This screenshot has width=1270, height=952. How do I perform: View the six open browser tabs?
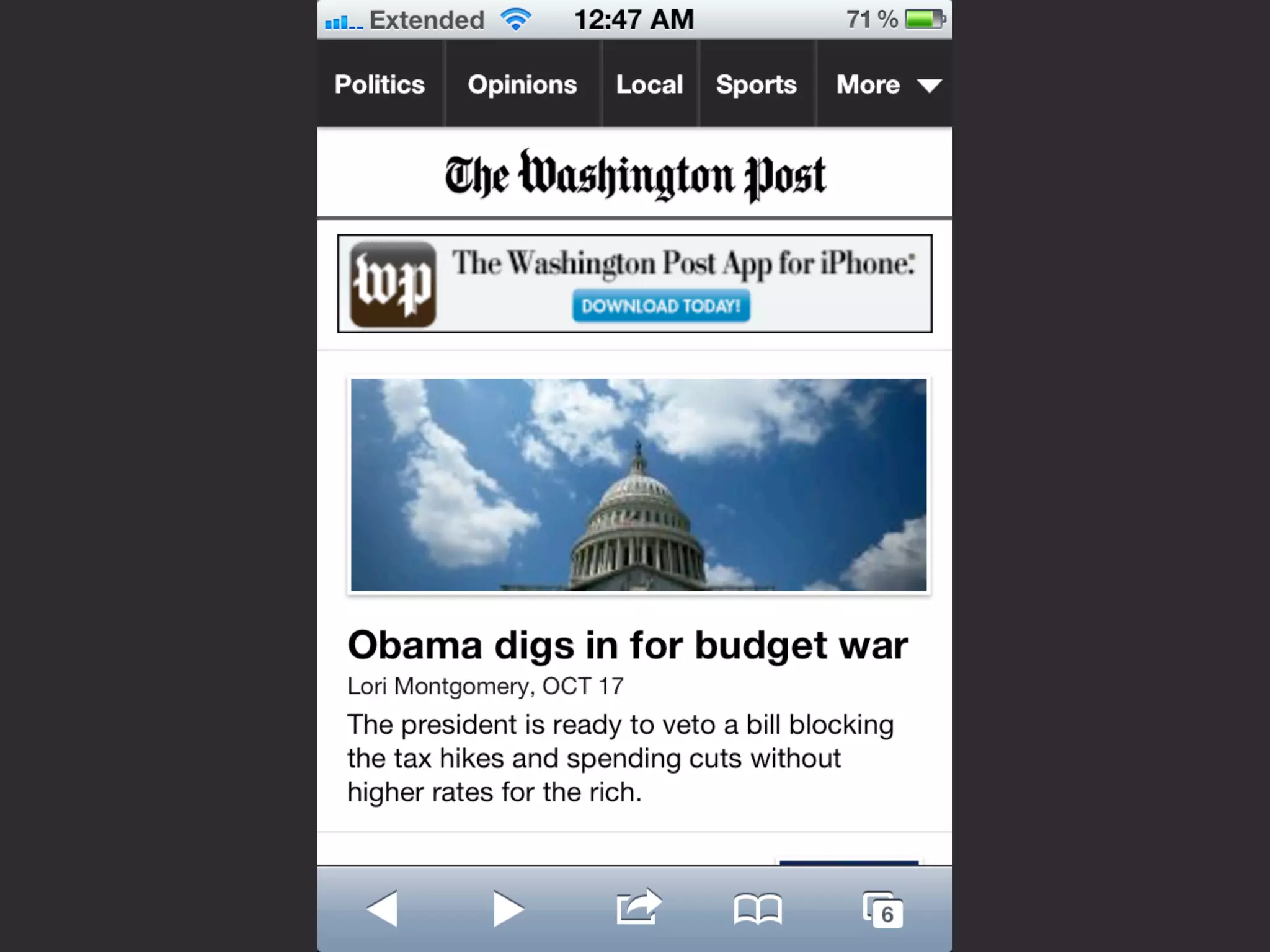pyautogui.click(x=883, y=909)
